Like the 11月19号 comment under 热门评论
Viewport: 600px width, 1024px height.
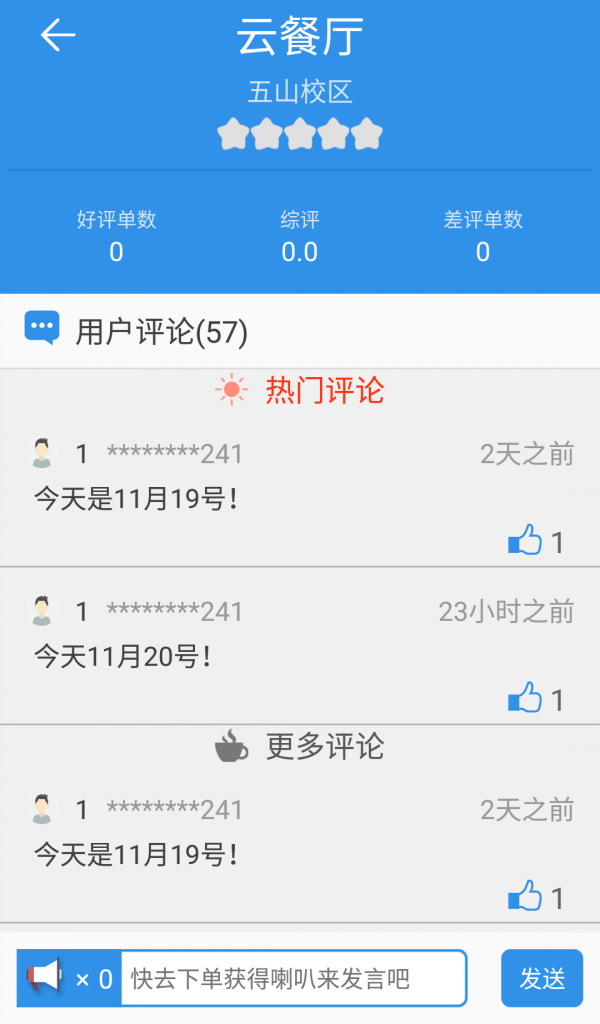coord(526,541)
